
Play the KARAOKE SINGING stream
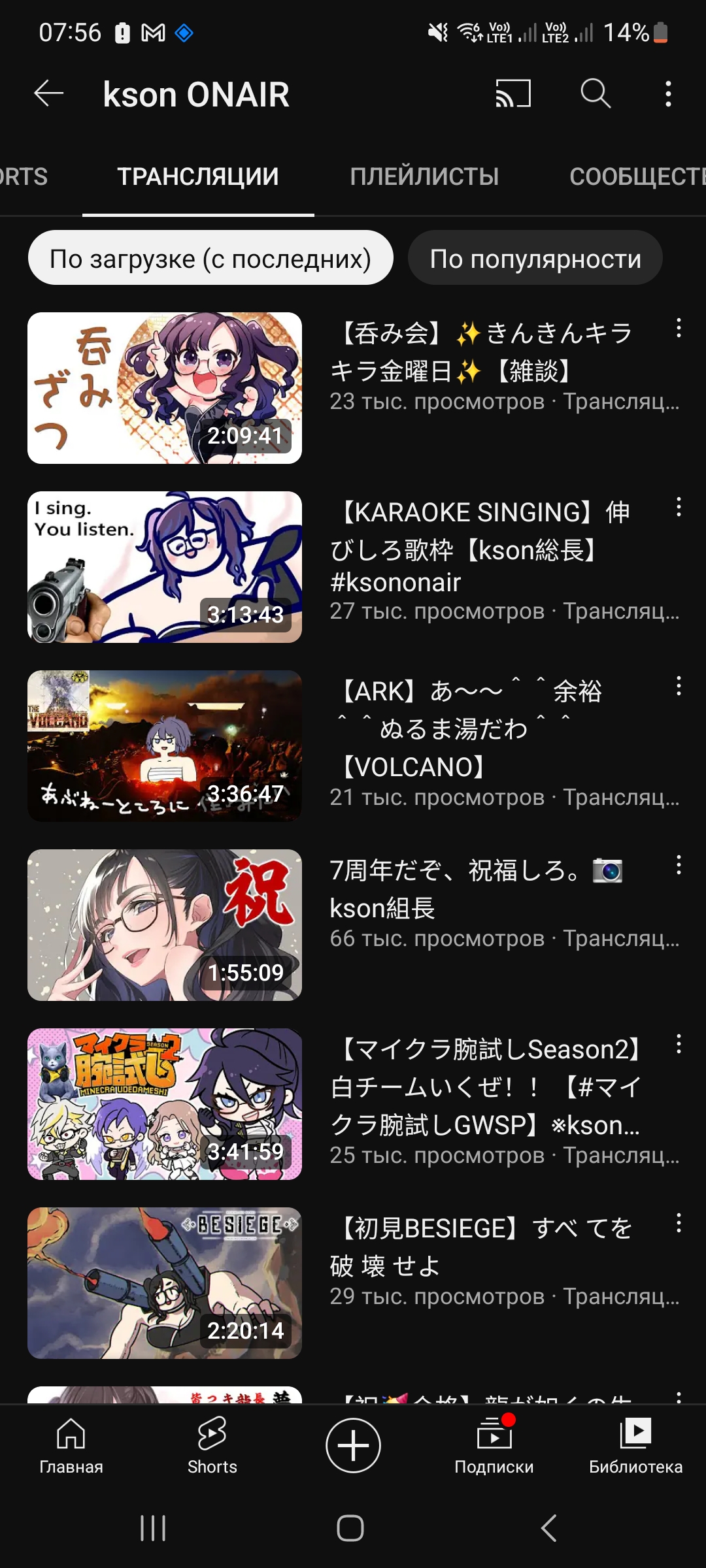tap(165, 567)
